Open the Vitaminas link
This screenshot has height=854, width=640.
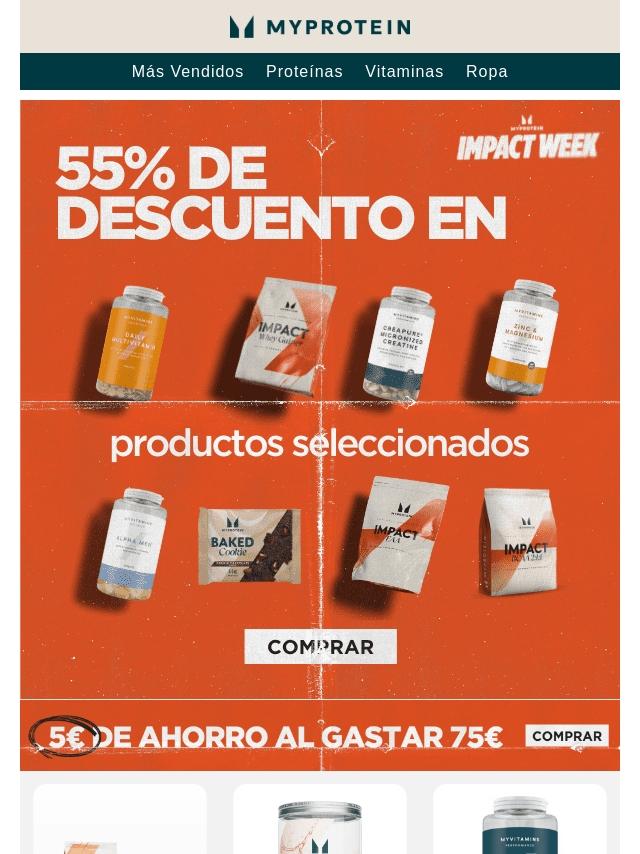click(404, 72)
